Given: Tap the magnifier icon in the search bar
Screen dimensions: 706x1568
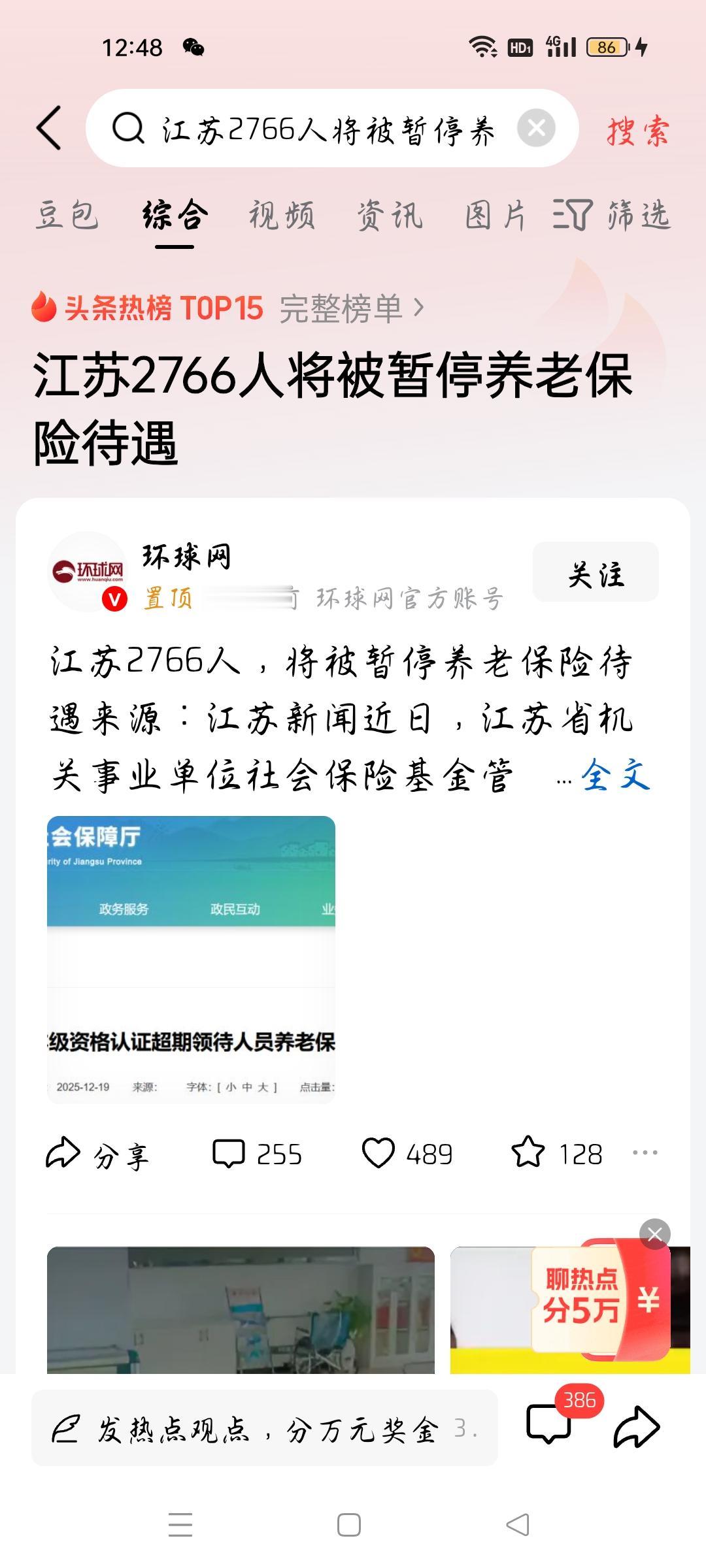Looking at the screenshot, I should point(130,128).
